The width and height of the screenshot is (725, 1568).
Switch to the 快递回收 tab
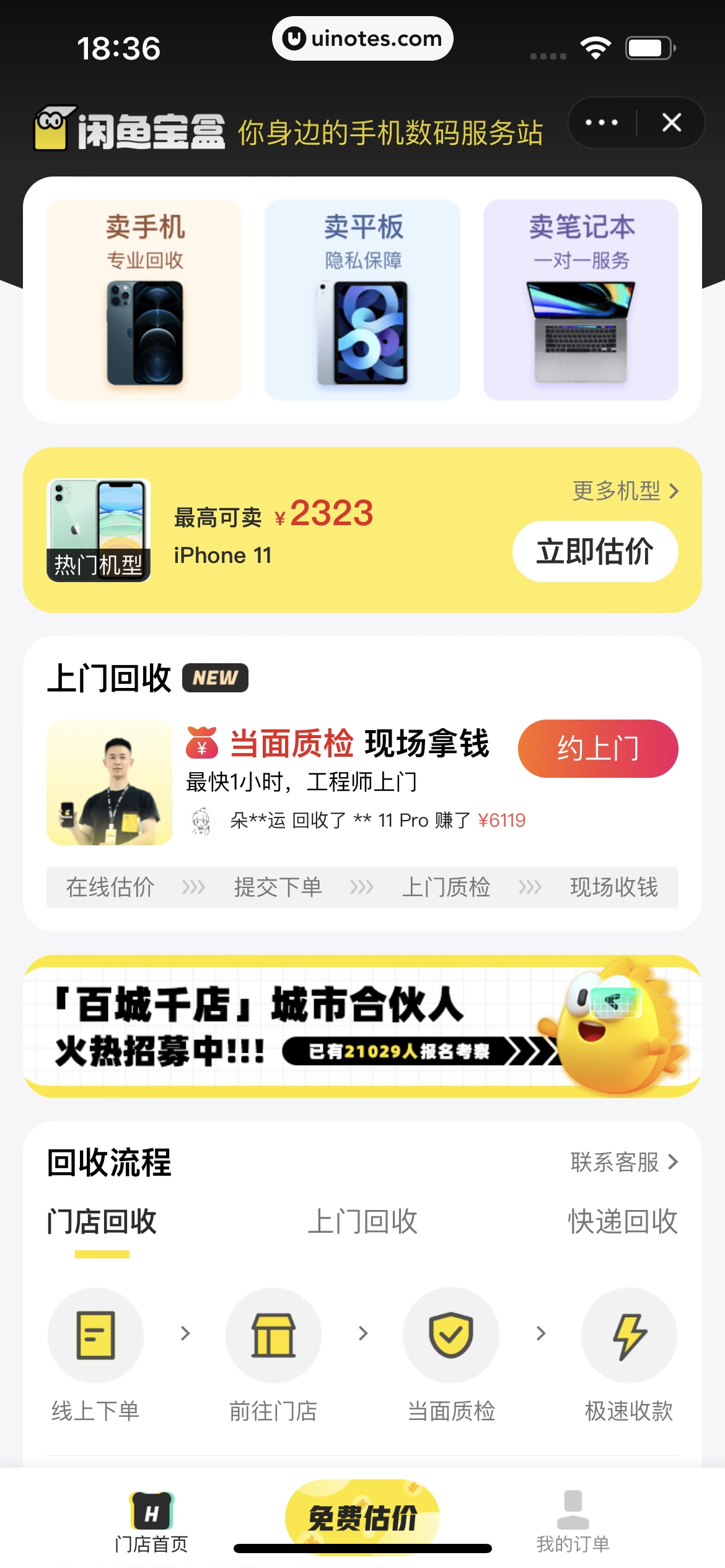[622, 1221]
